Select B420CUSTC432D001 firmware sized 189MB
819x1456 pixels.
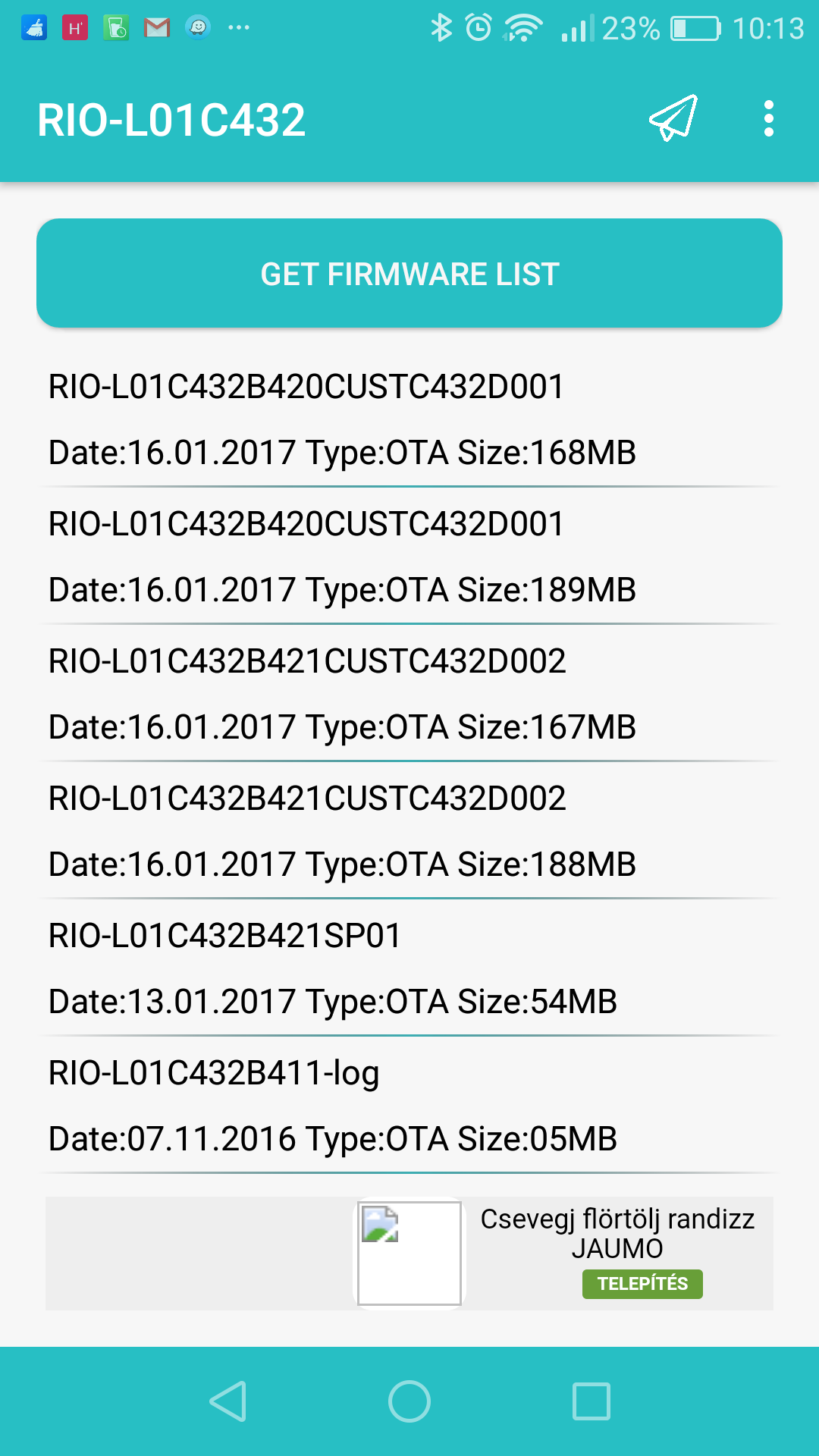[x=409, y=557]
